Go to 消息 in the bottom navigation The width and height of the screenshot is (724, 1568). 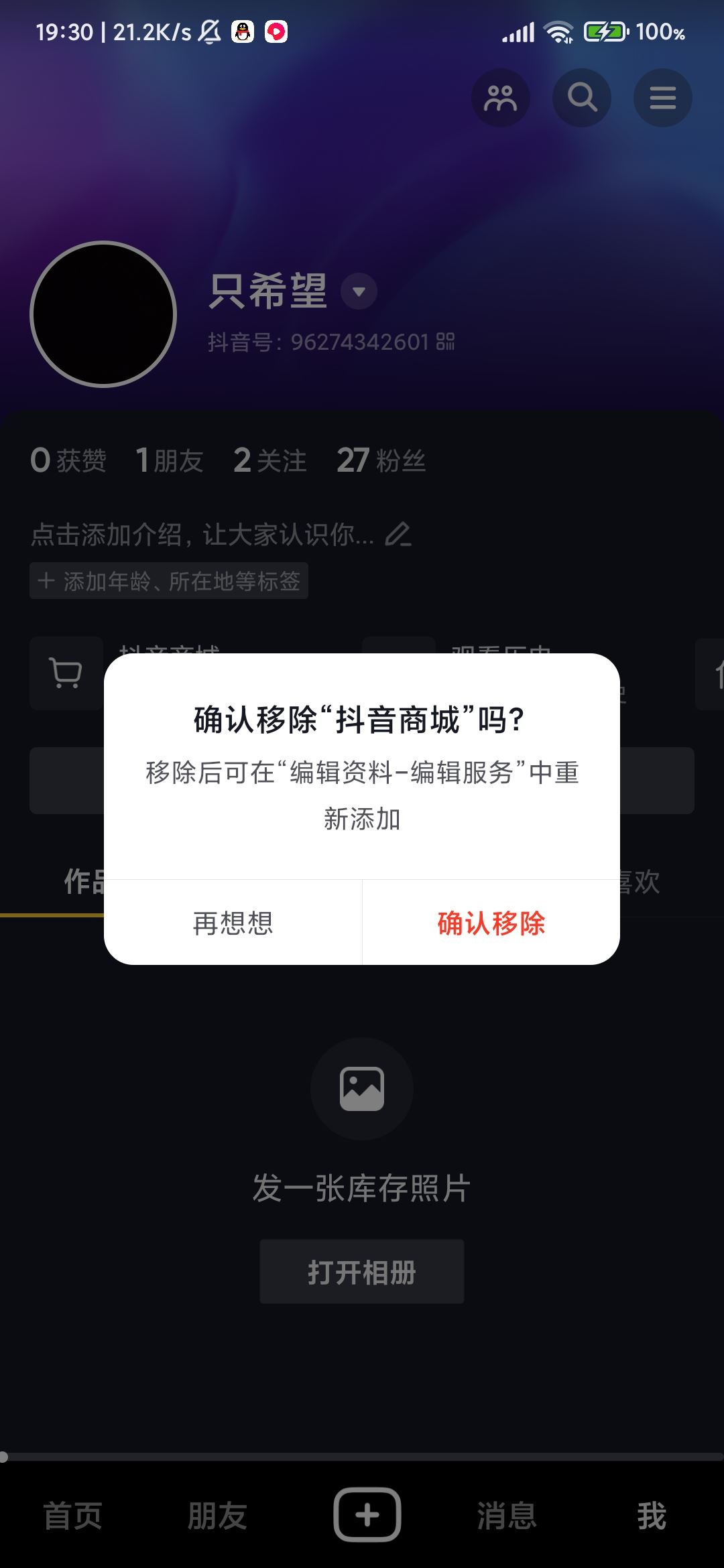506,1514
